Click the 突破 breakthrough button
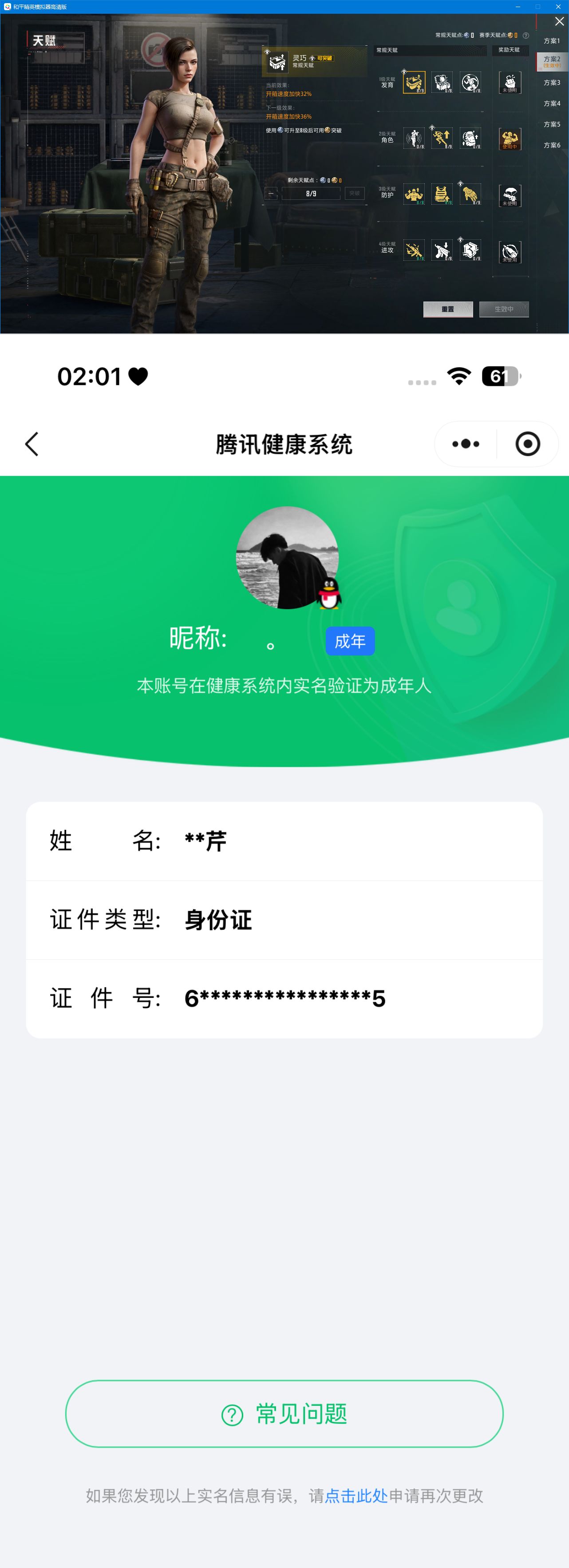569x1568 pixels. click(355, 193)
